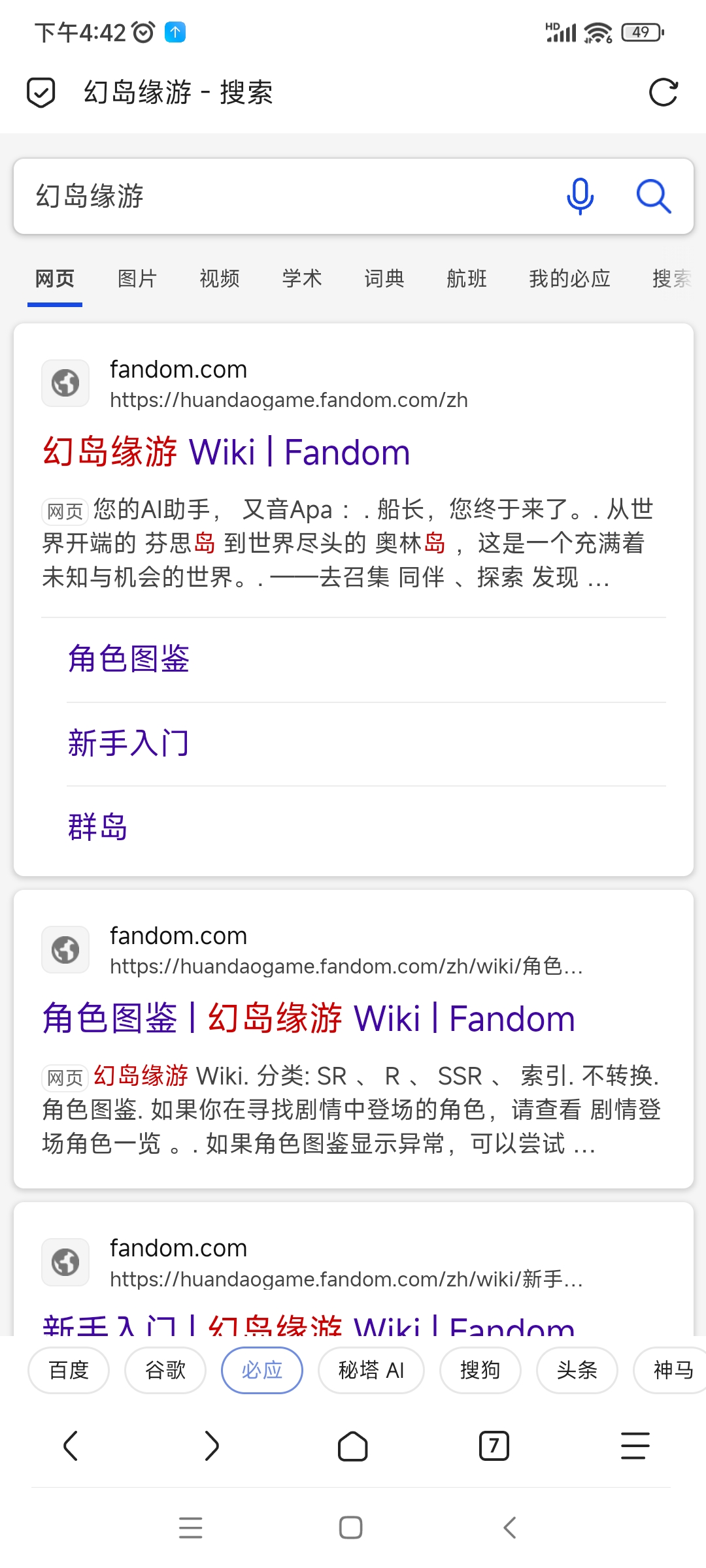
Task: Reload the page with the refresh icon
Action: [663, 92]
